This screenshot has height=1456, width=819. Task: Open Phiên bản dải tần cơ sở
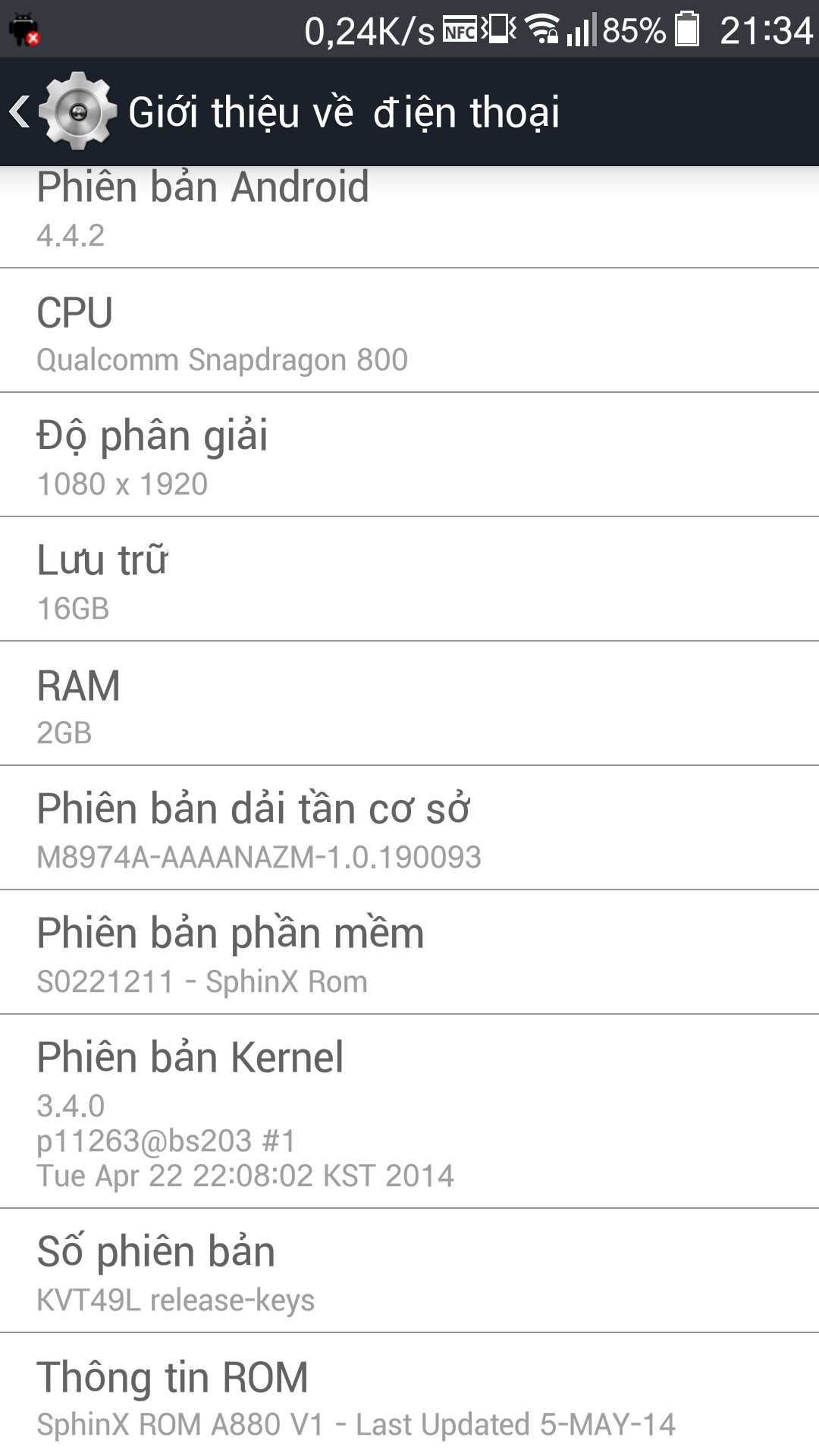(409, 828)
